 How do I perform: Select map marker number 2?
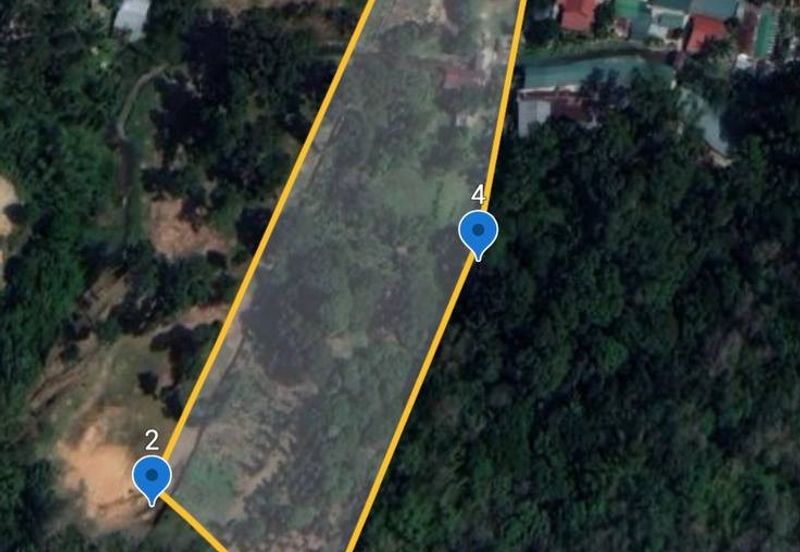[x=152, y=477]
